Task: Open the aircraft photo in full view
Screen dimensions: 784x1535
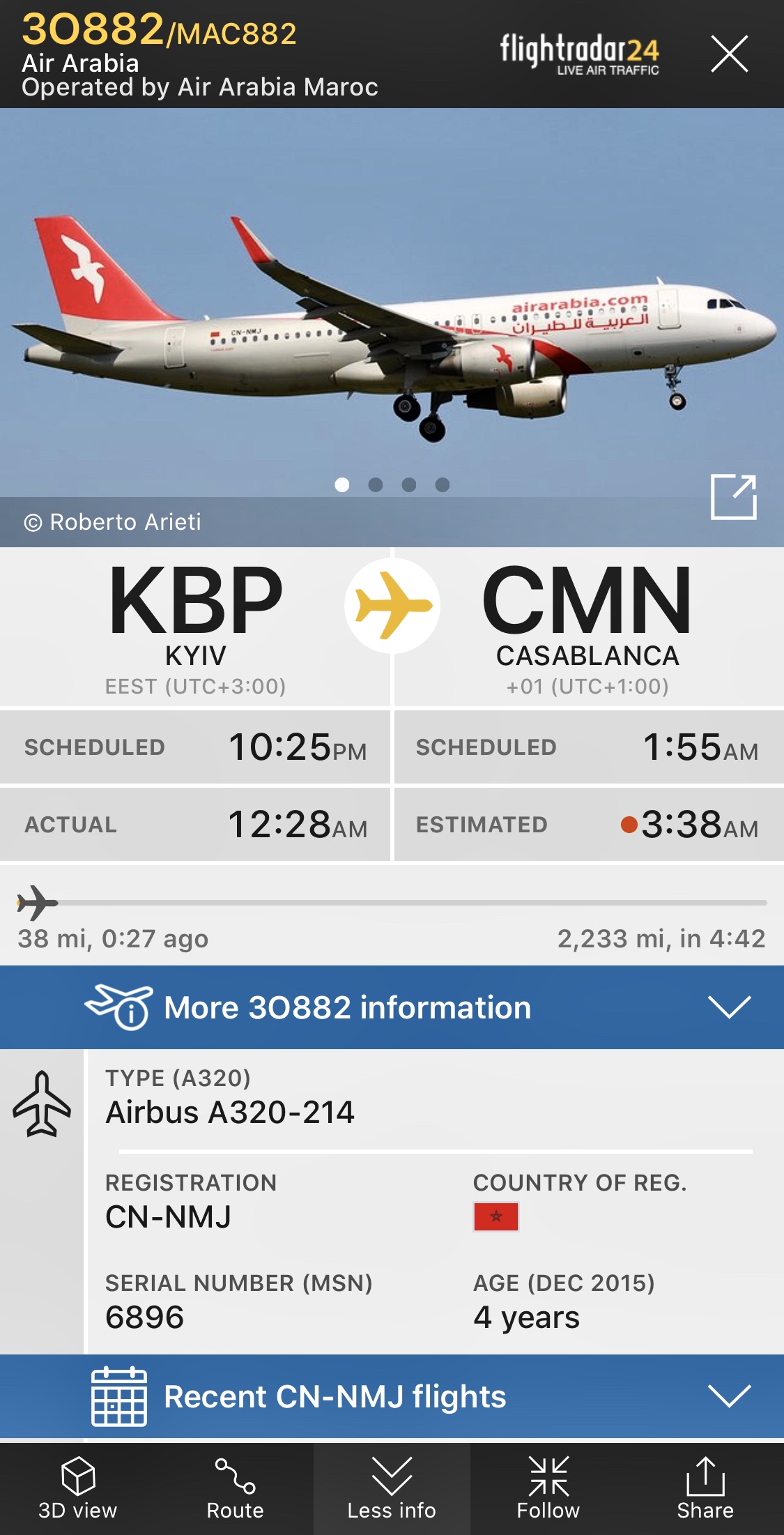Action: tap(733, 497)
